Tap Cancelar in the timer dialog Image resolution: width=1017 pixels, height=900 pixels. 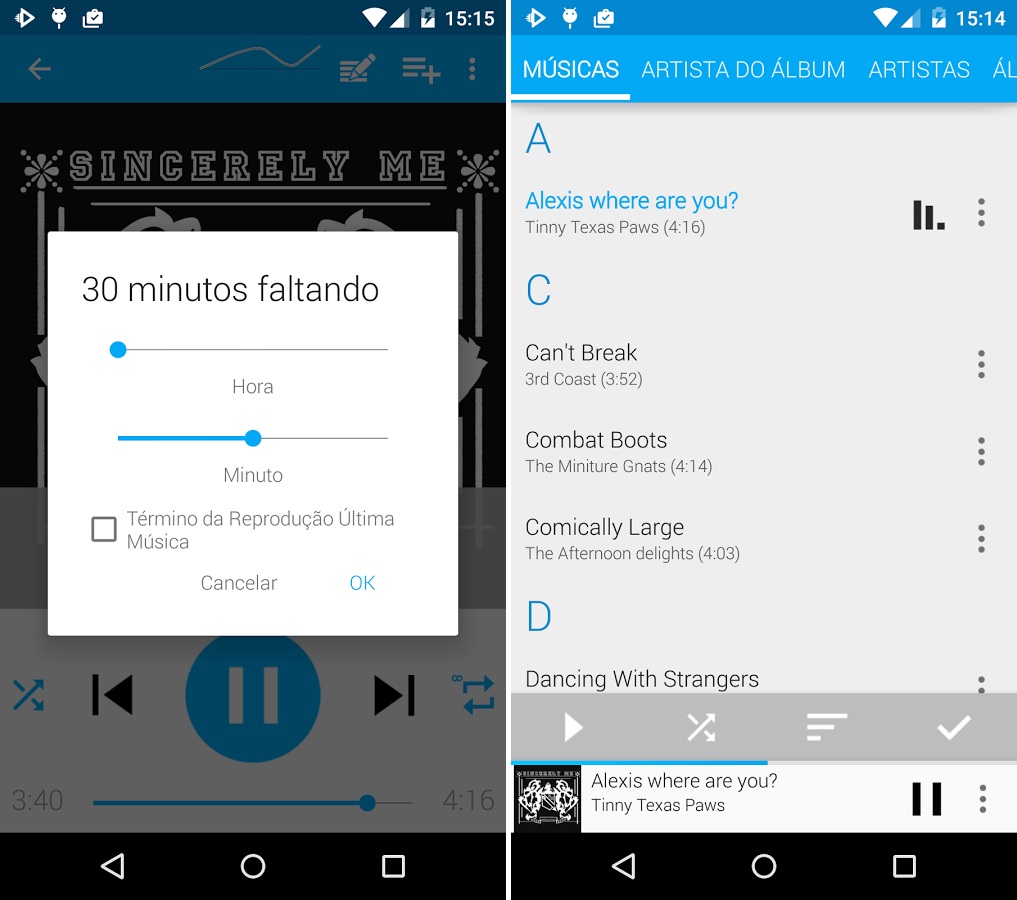239,582
